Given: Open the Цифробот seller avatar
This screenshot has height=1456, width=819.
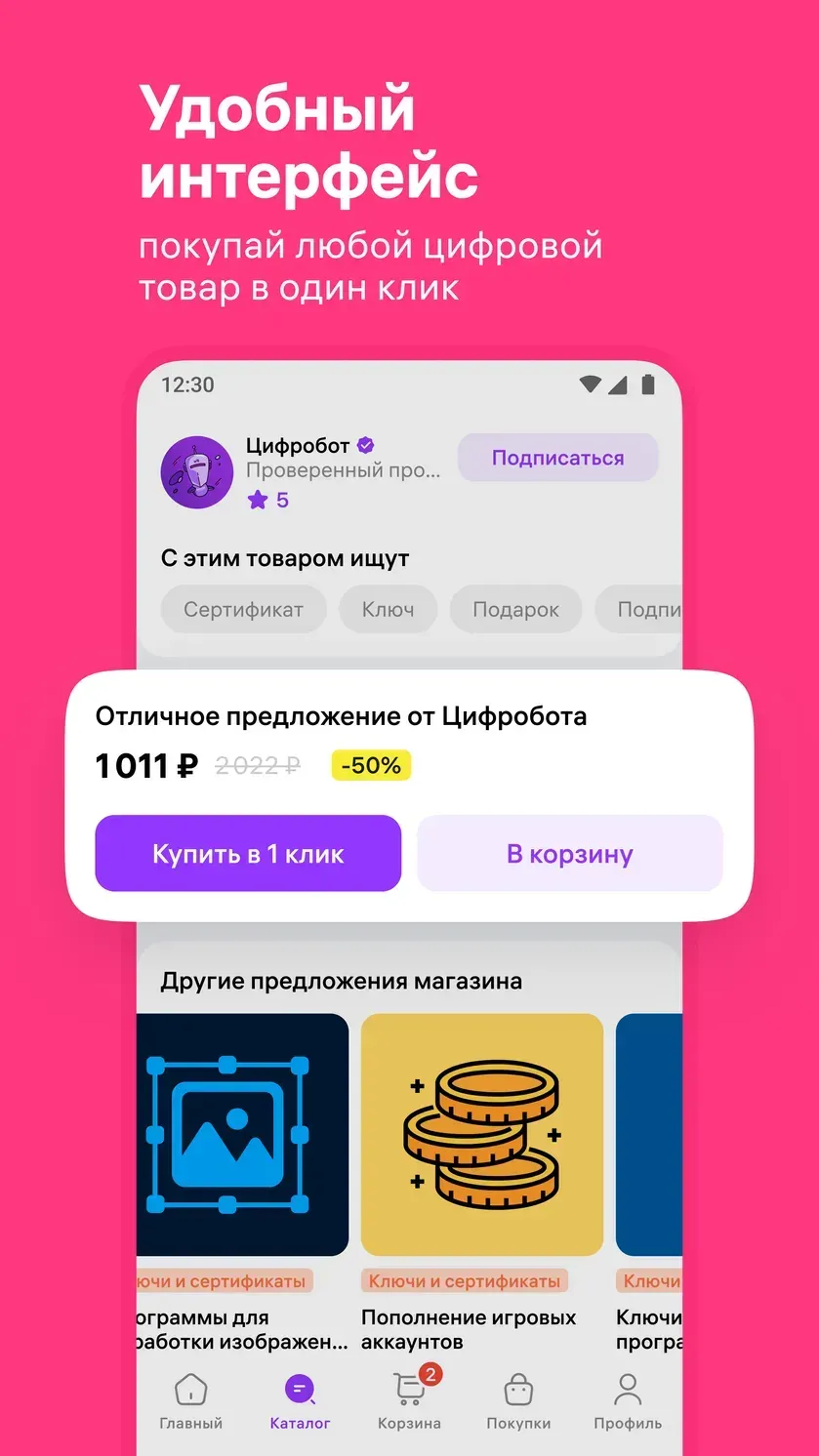Looking at the screenshot, I should coord(196,471).
